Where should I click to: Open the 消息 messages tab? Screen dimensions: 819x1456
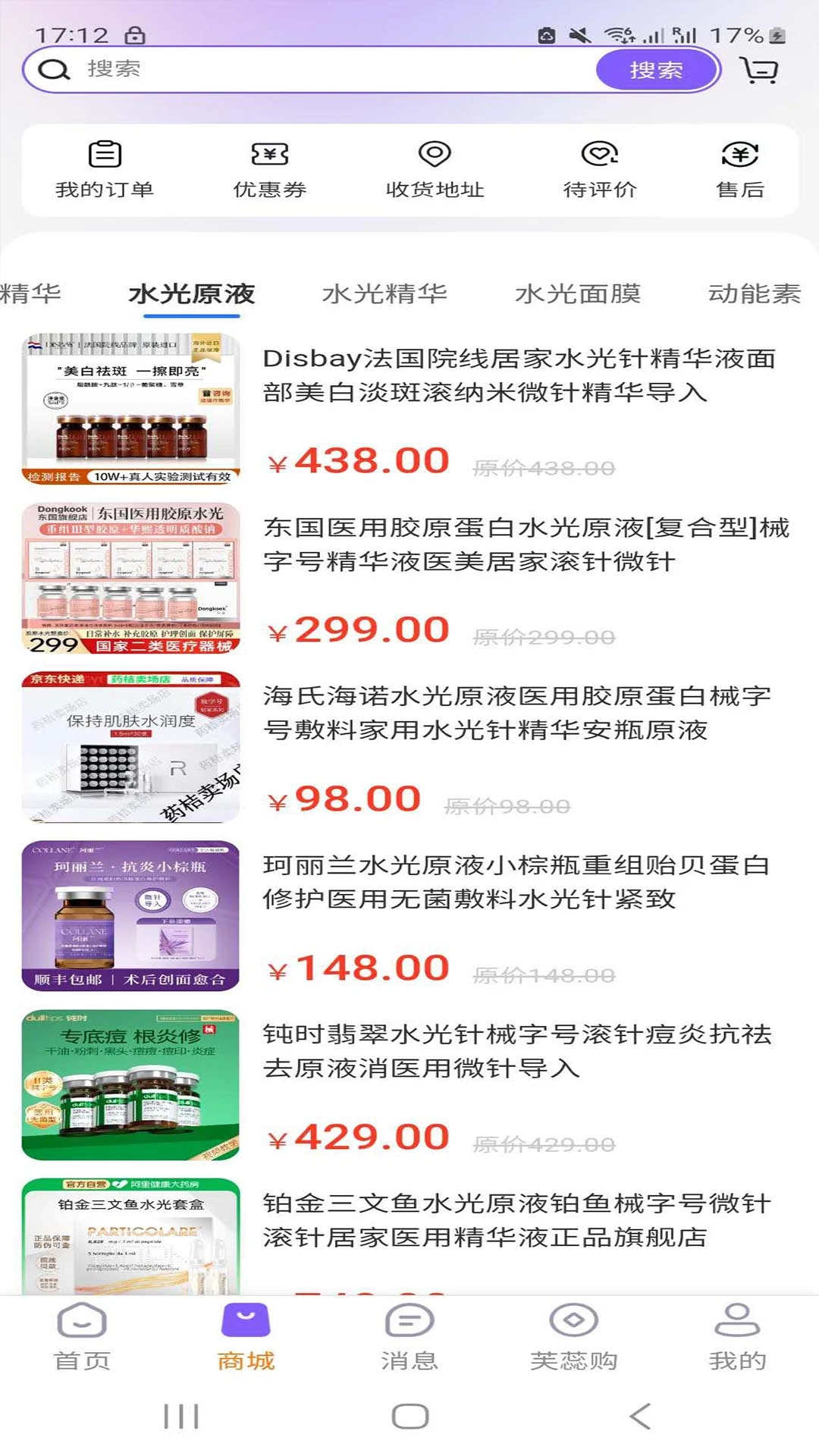pyautogui.click(x=409, y=1338)
